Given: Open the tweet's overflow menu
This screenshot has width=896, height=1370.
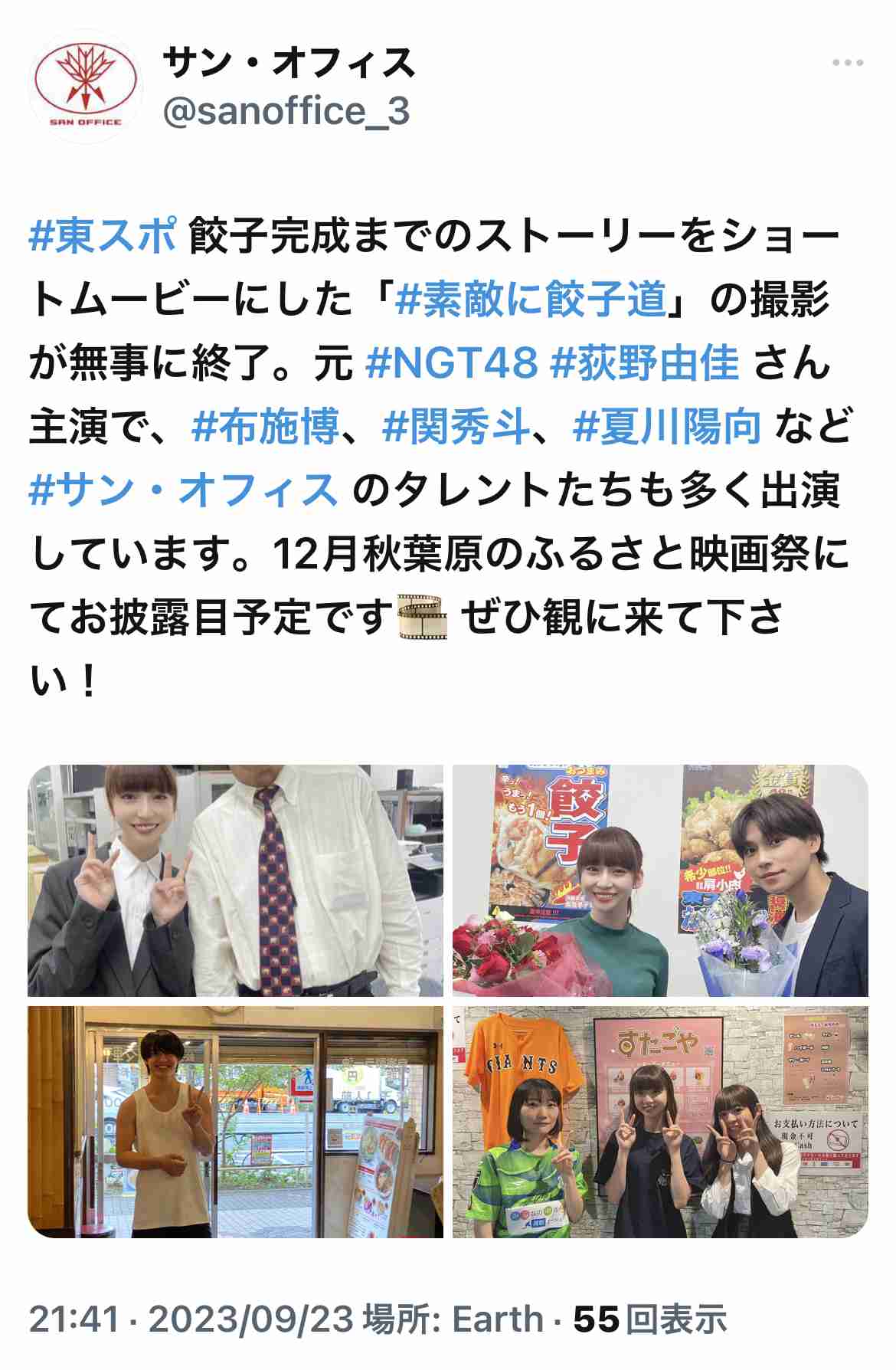Looking at the screenshot, I should tap(848, 64).
